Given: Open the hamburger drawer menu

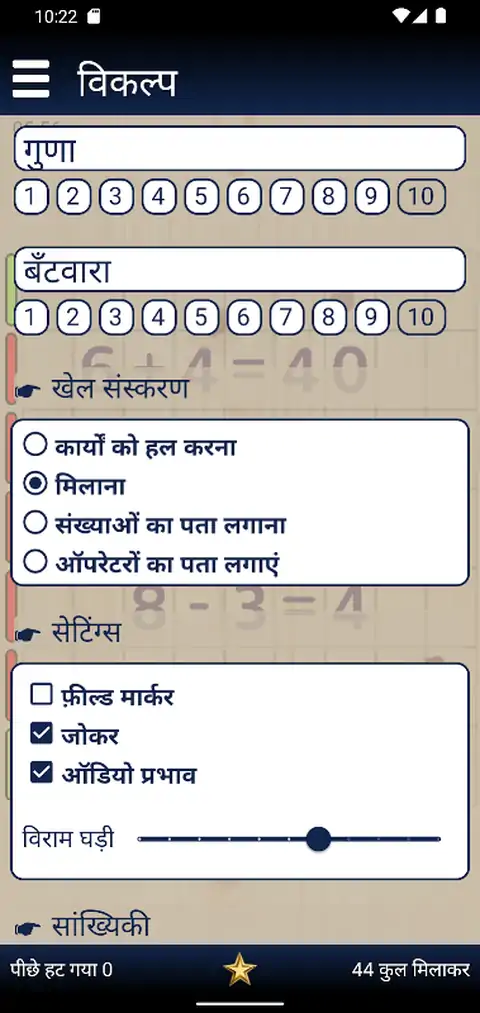Looking at the screenshot, I should pyautogui.click(x=31, y=79).
